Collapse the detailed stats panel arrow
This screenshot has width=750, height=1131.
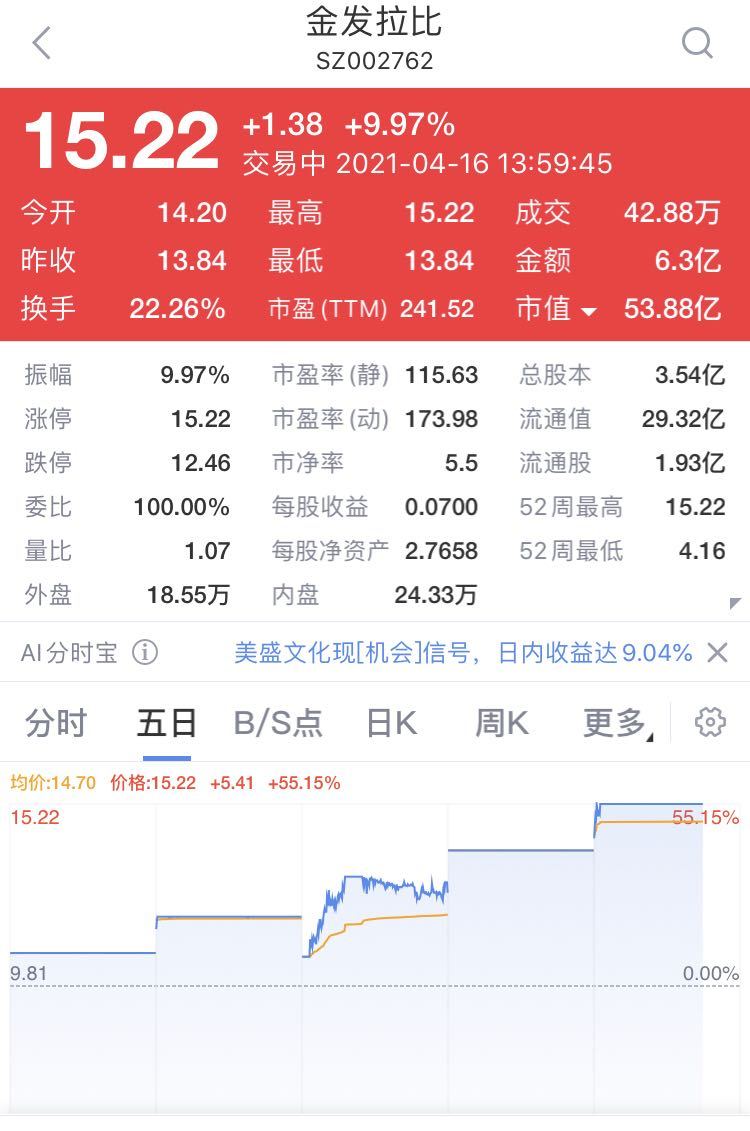(x=736, y=603)
